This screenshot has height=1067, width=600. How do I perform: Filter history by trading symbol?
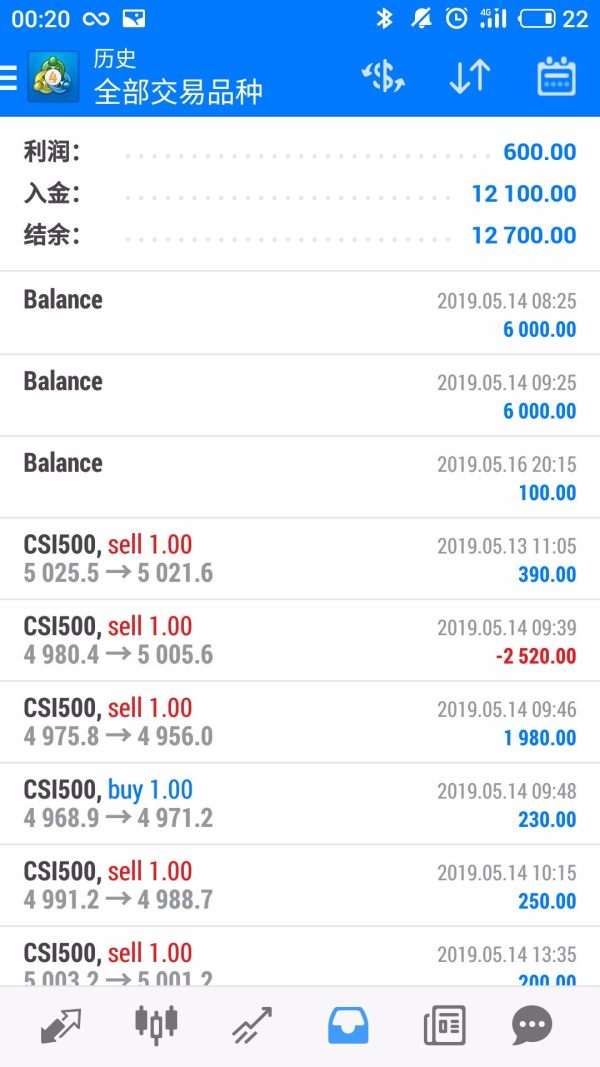[x=383, y=77]
